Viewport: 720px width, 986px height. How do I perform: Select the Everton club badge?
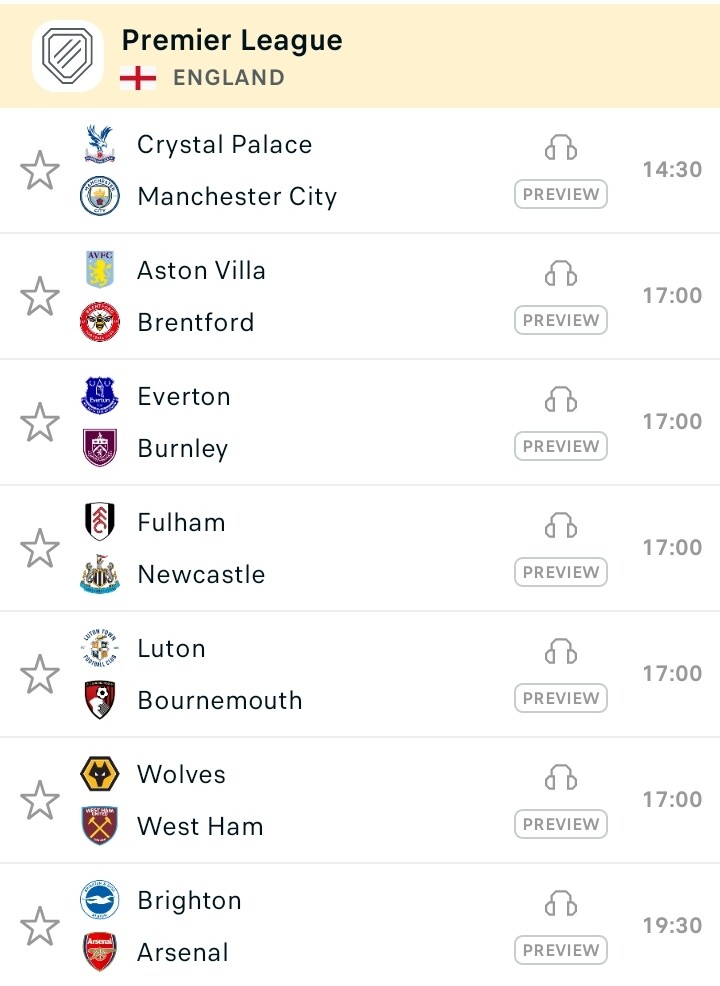pyautogui.click(x=99, y=396)
